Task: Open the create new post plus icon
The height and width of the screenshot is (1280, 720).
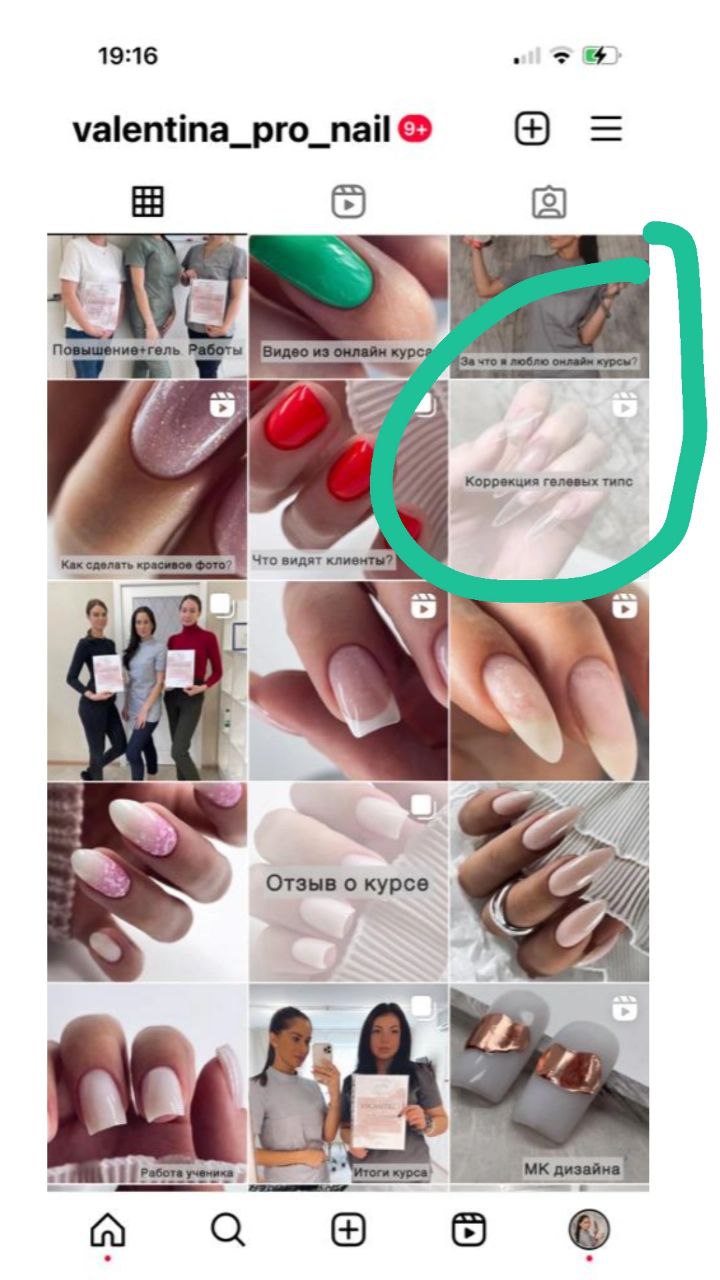Action: coord(532,129)
